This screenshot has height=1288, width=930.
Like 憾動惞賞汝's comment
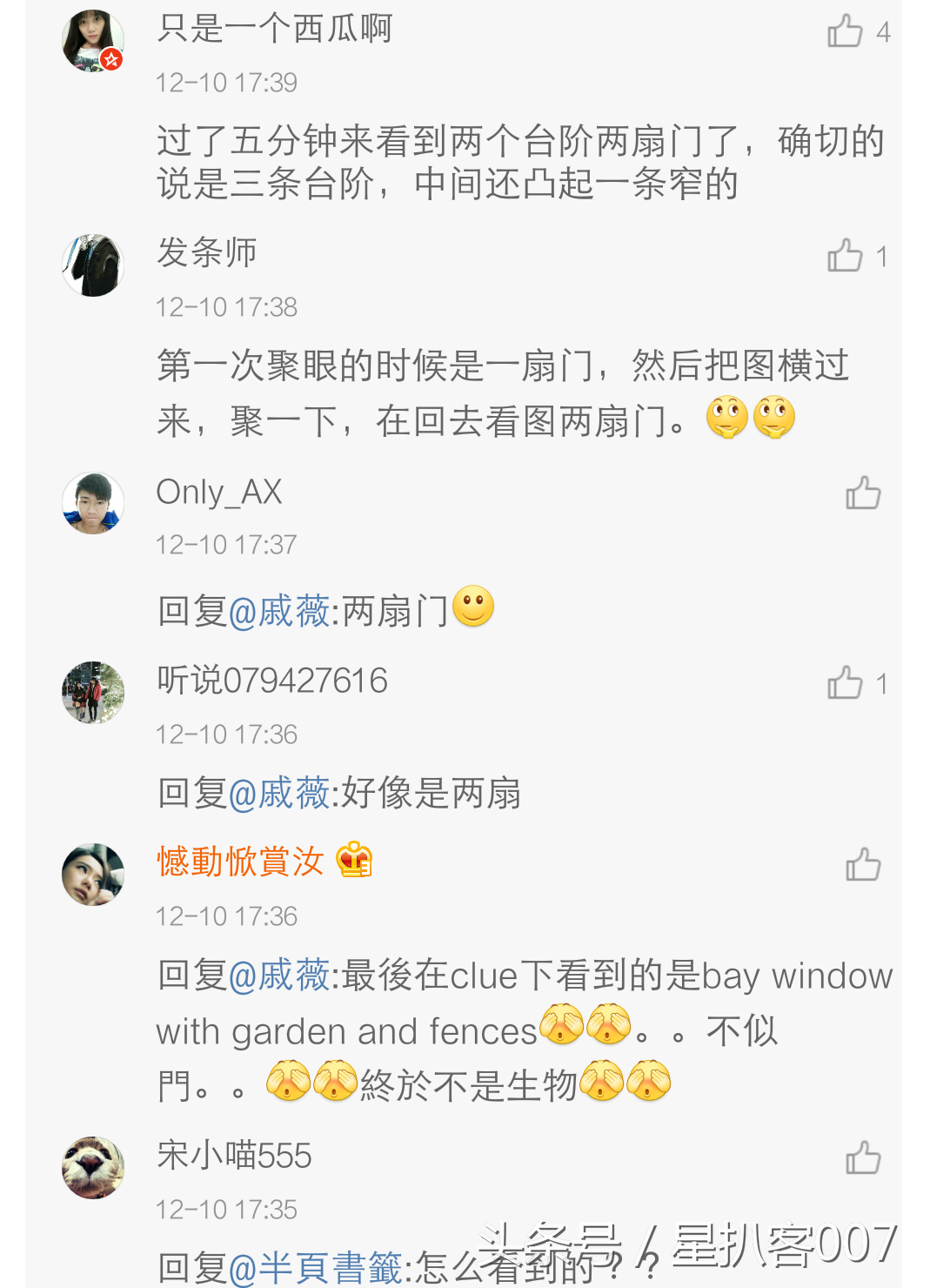(x=863, y=865)
